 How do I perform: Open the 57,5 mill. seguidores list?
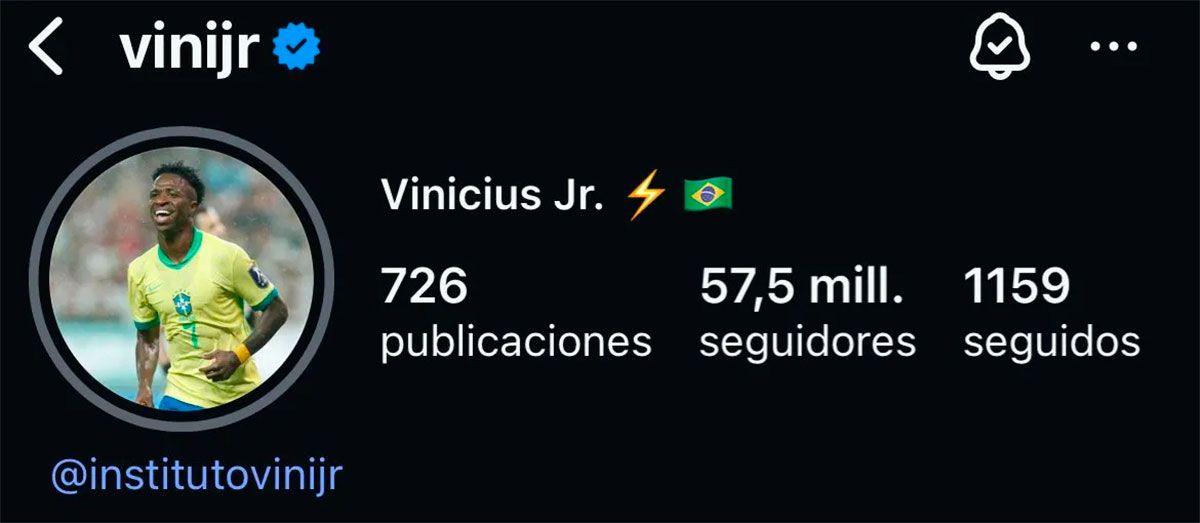[x=807, y=314]
